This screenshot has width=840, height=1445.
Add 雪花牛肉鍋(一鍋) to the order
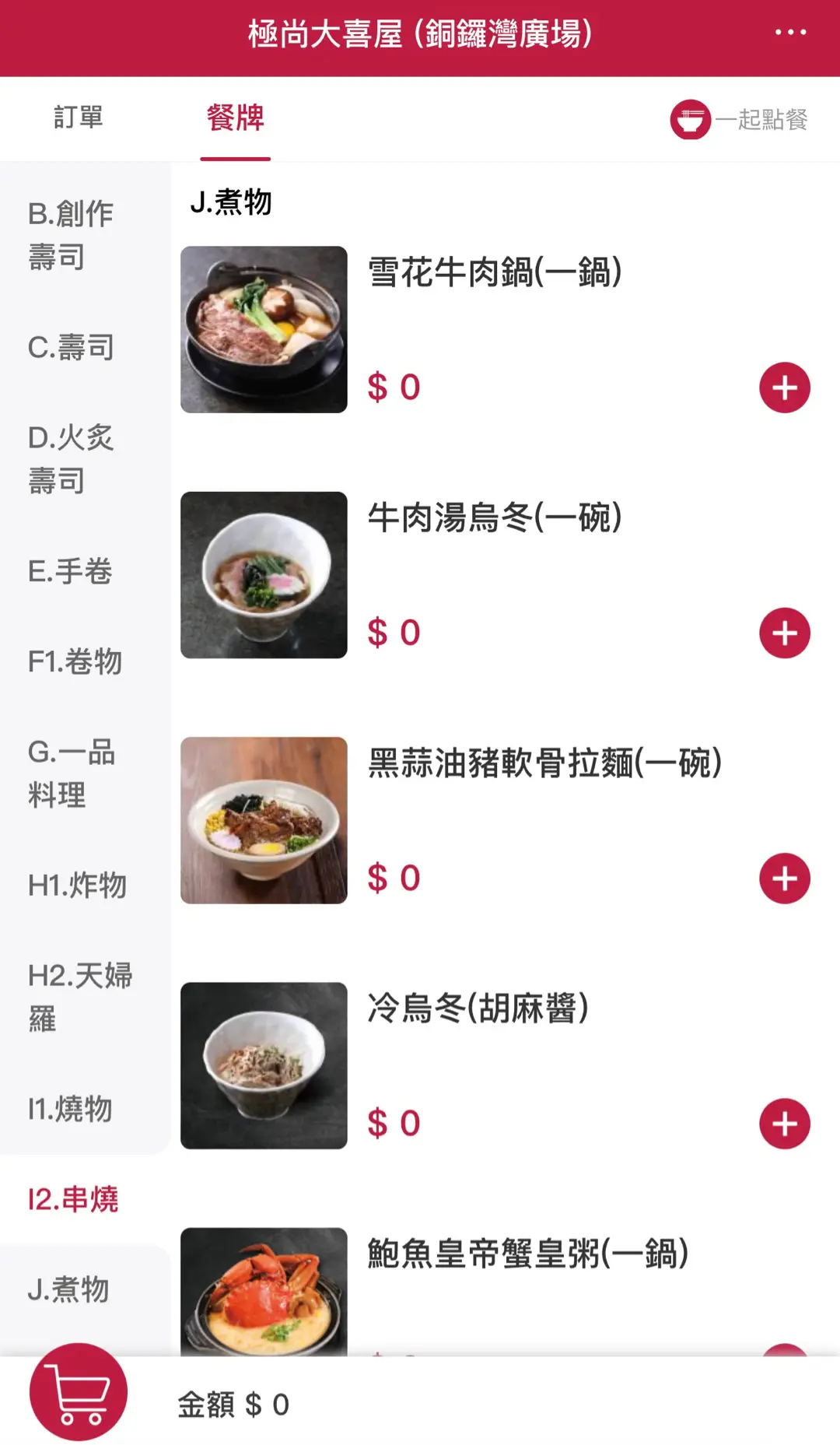click(784, 388)
